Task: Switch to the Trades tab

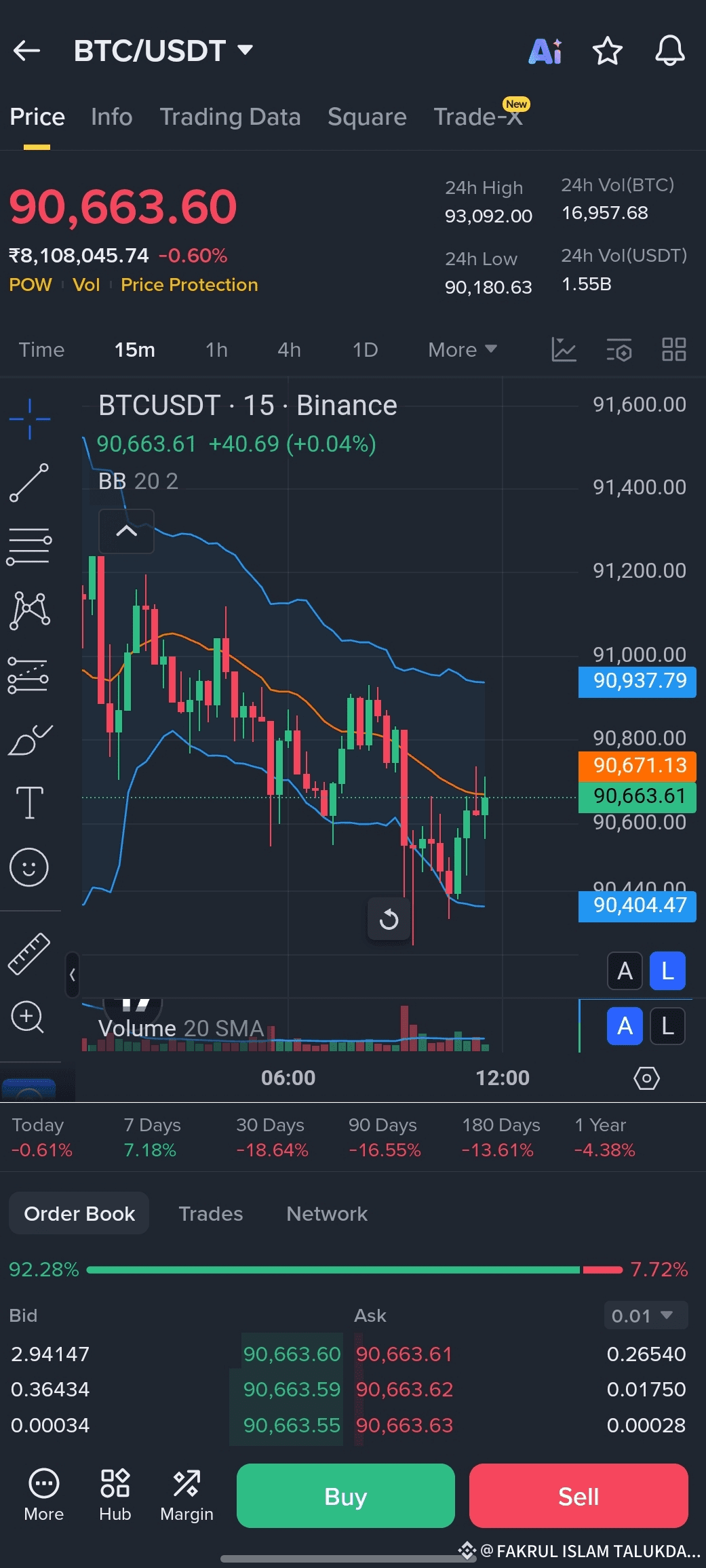Action: [210, 1213]
